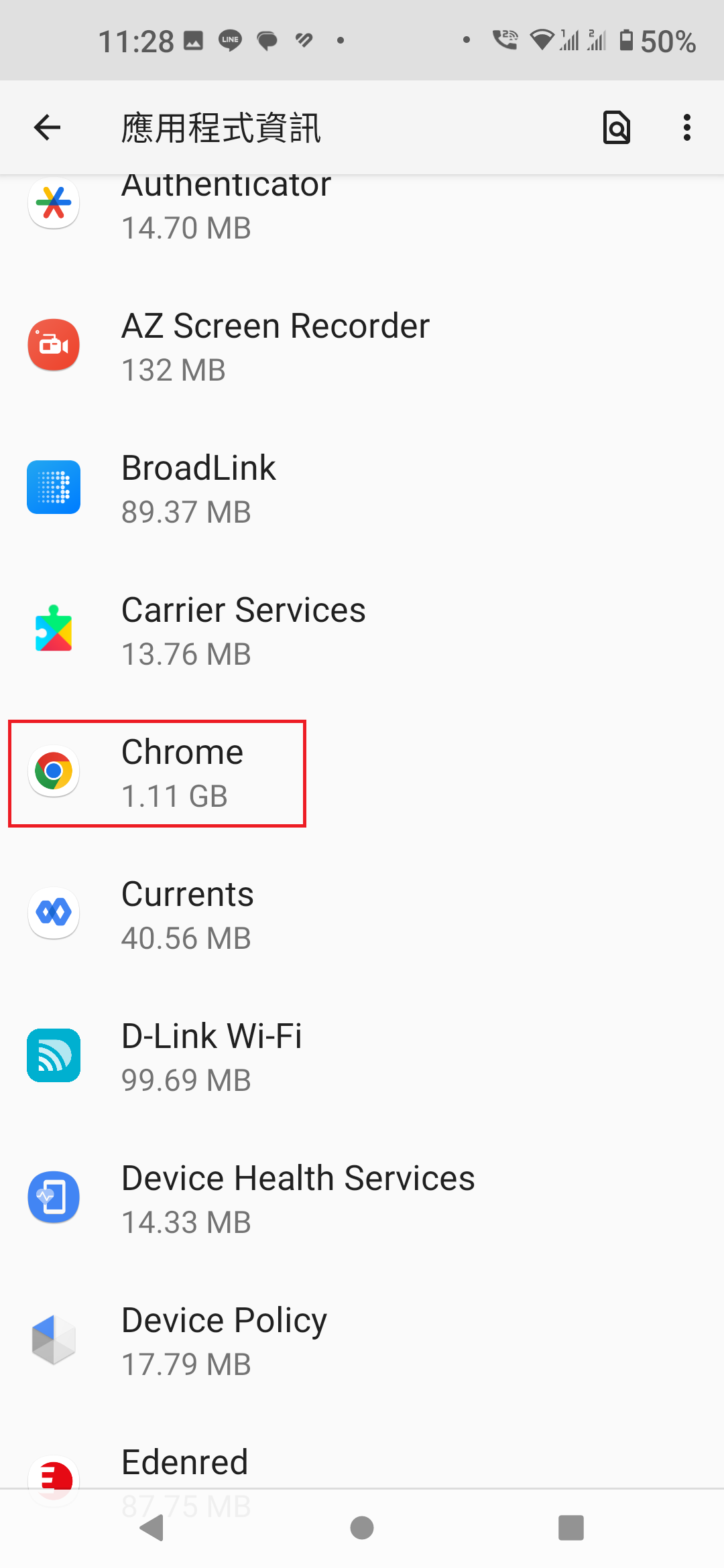
Task: Open Authenticator app info
Action: tap(362, 208)
